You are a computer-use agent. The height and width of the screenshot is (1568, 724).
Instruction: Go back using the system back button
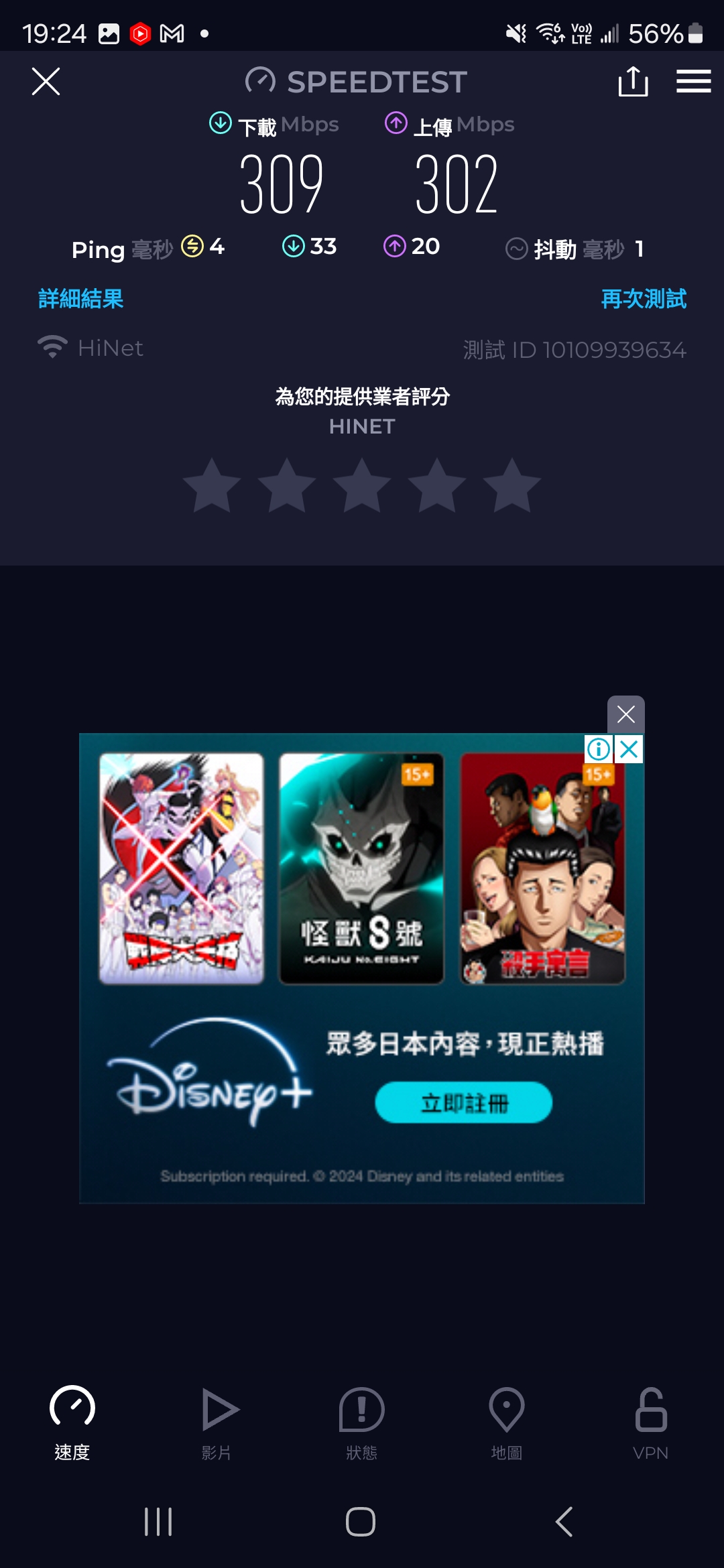[564, 1522]
